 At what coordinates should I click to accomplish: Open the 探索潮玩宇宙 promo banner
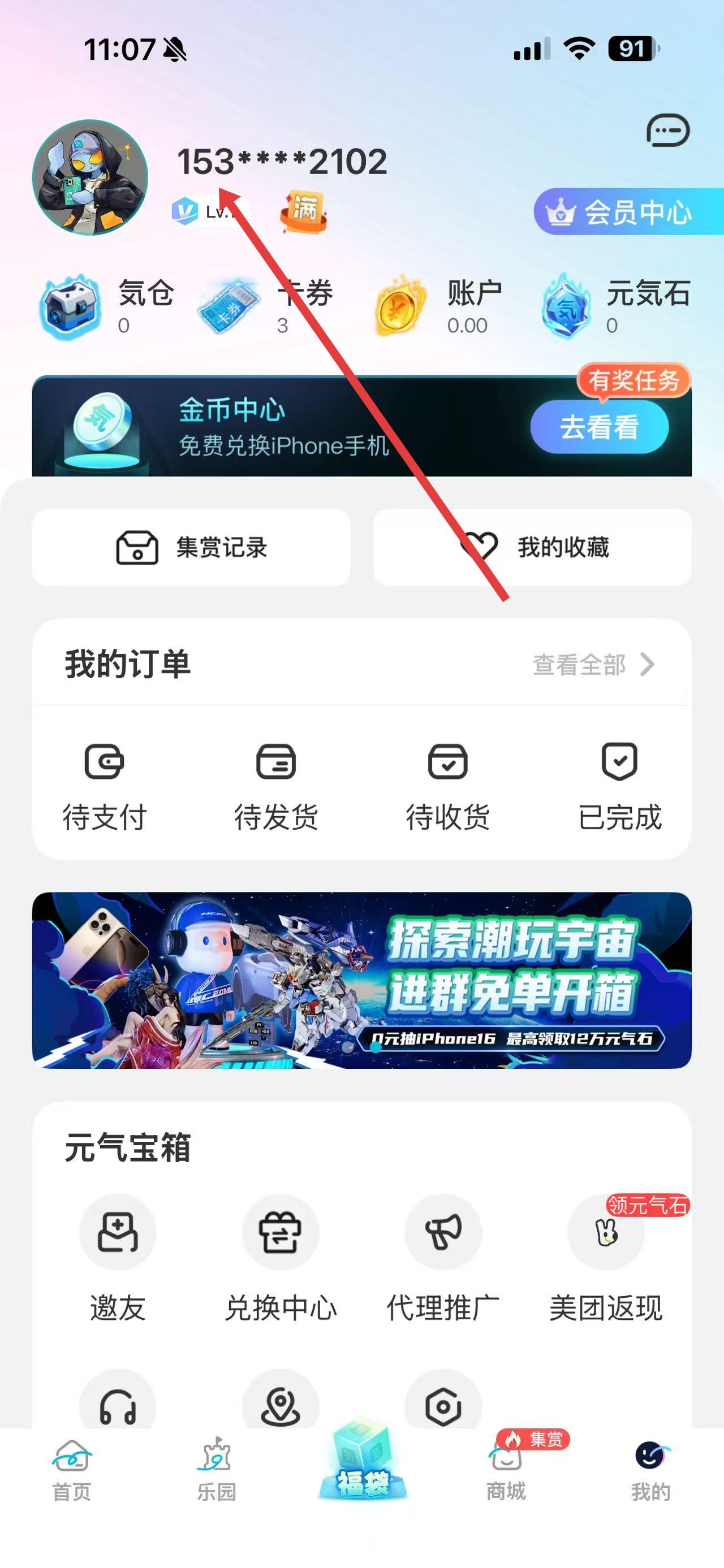[x=361, y=980]
